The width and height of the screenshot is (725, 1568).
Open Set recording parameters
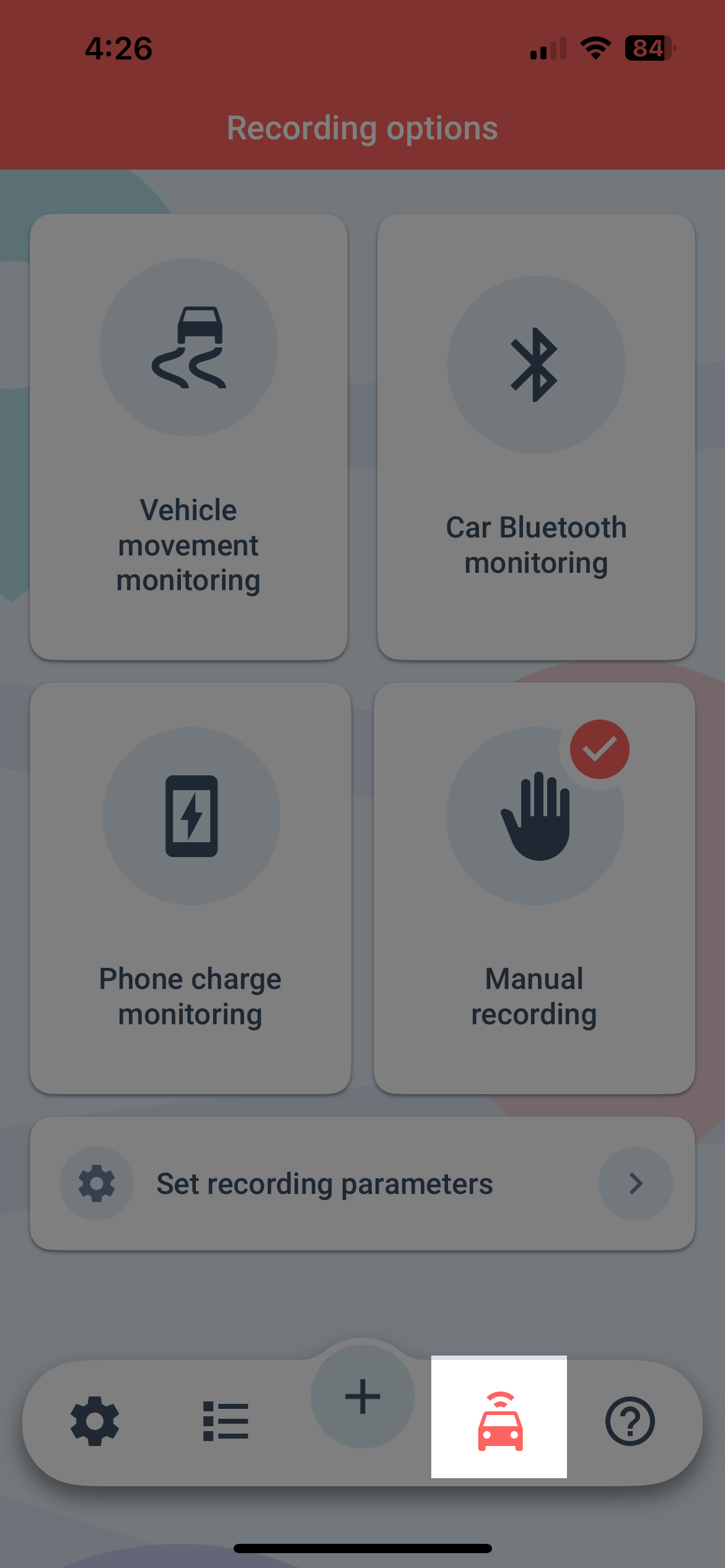coord(362,1183)
